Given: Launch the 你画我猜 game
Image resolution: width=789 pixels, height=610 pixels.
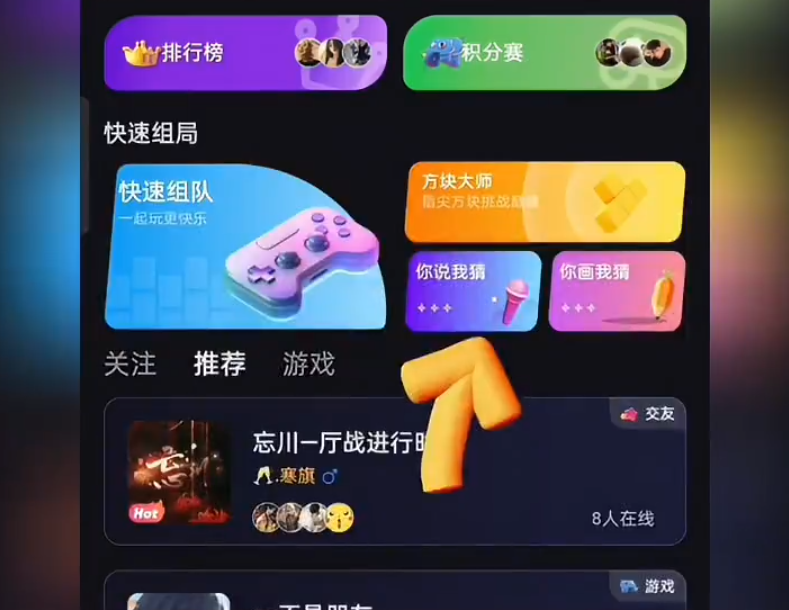Looking at the screenshot, I should click(616, 291).
